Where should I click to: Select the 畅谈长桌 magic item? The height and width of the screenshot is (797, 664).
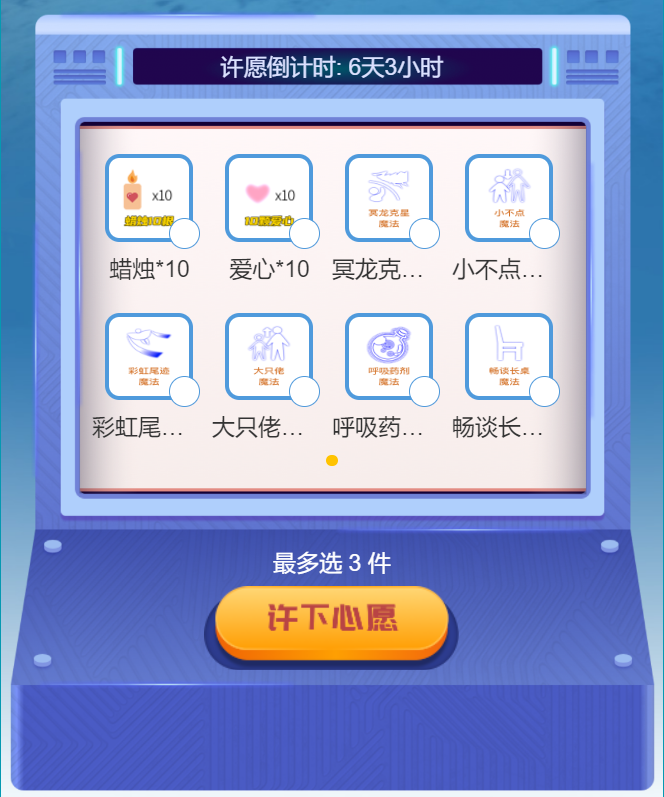tap(509, 357)
